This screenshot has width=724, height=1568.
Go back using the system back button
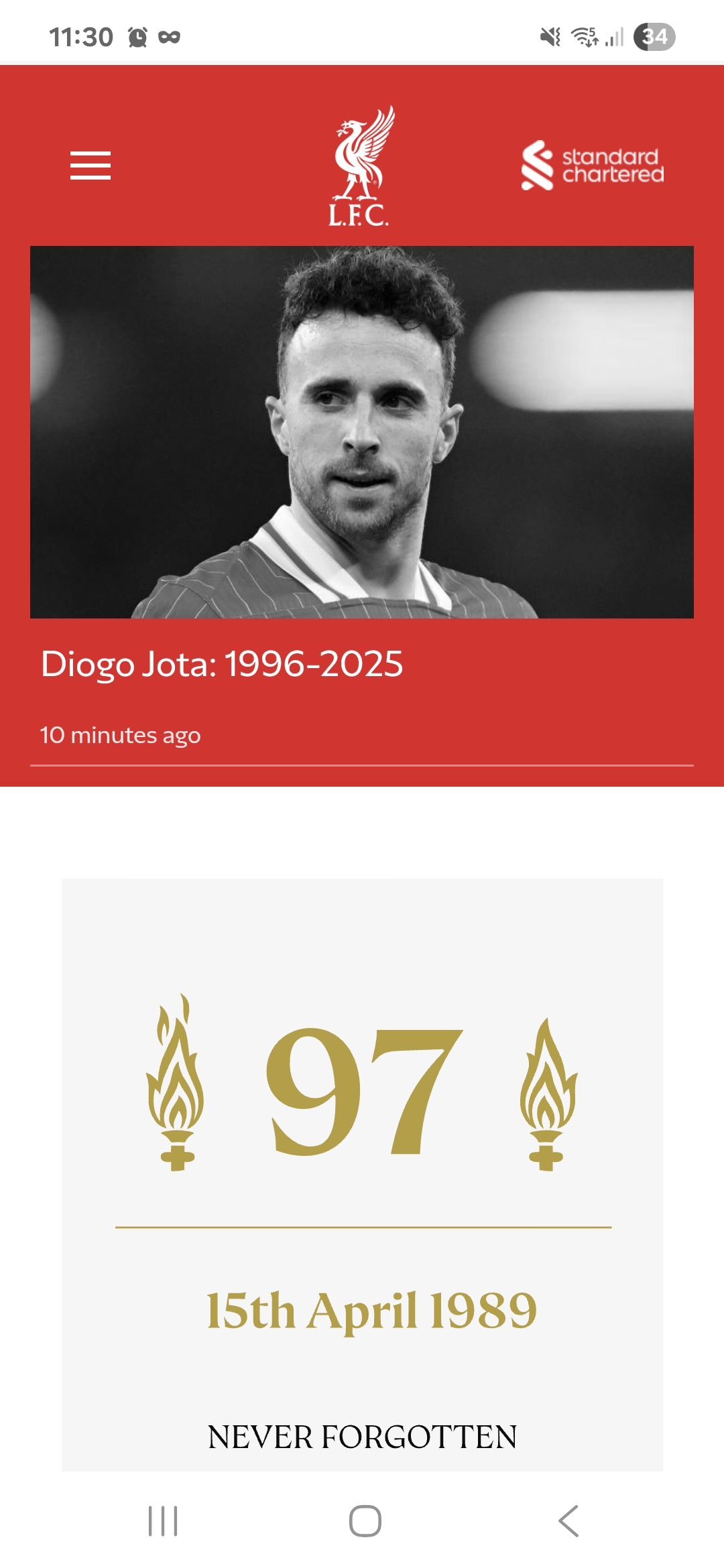tap(568, 1520)
